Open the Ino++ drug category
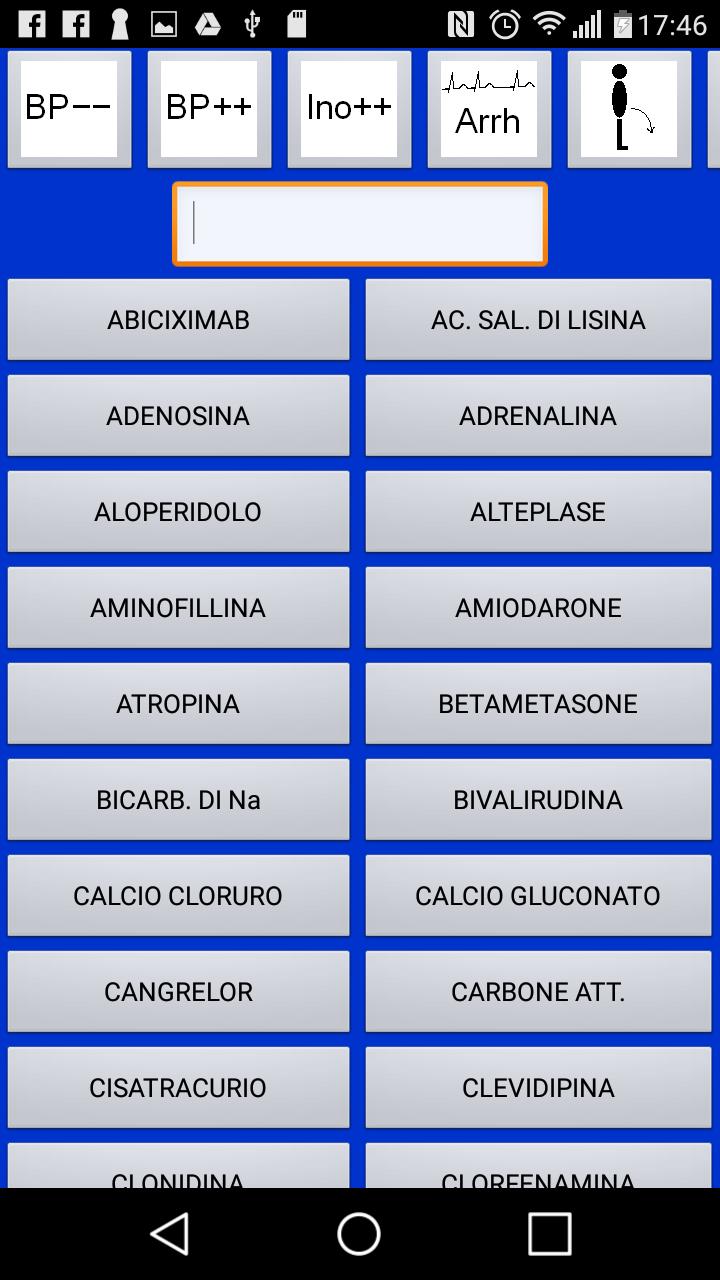 pyautogui.click(x=349, y=109)
